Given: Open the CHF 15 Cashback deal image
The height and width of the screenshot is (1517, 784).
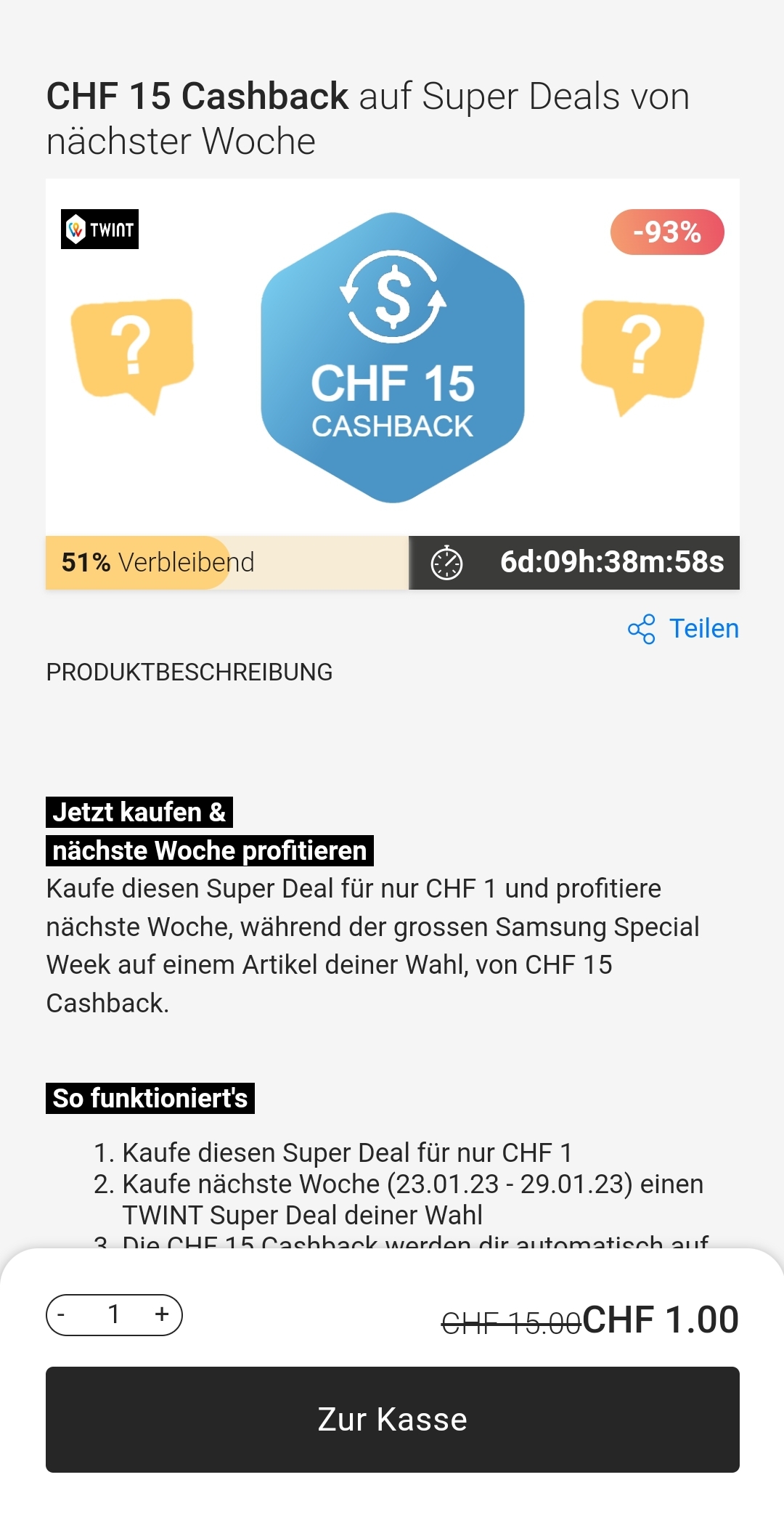Looking at the screenshot, I should [x=392, y=357].
